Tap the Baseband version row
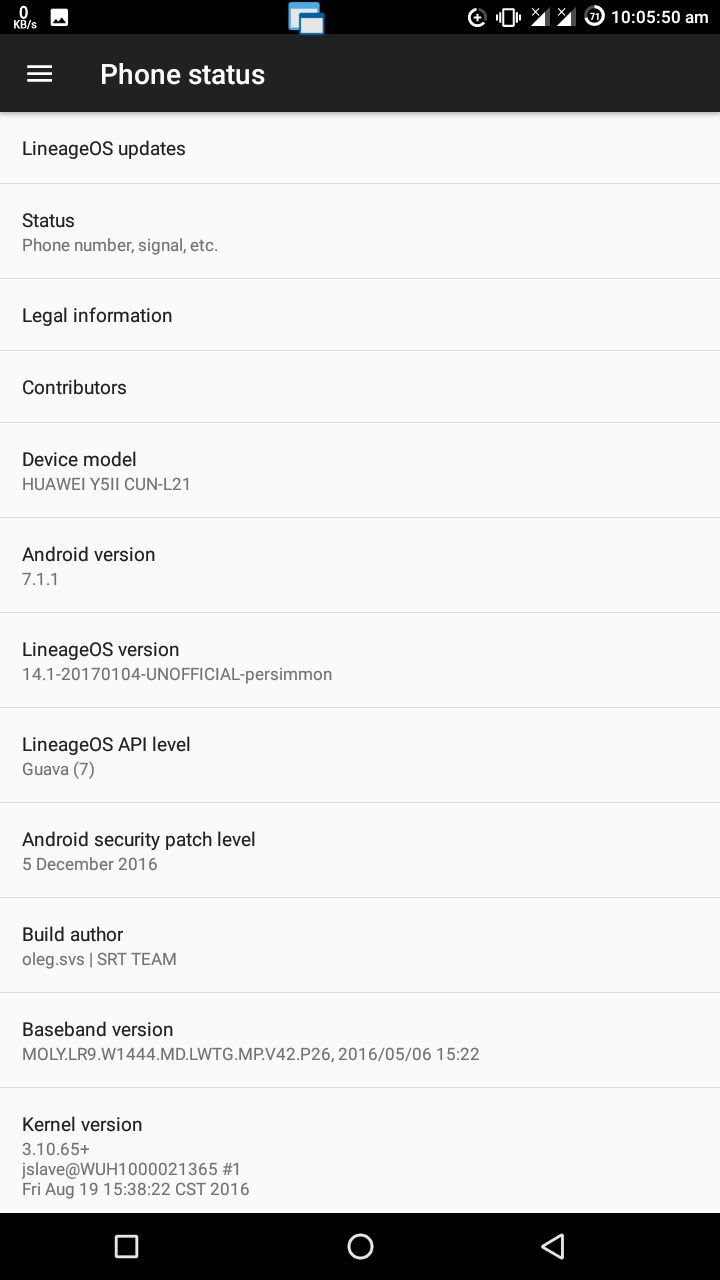The width and height of the screenshot is (720, 1280). pyautogui.click(x=360, y=1040)
